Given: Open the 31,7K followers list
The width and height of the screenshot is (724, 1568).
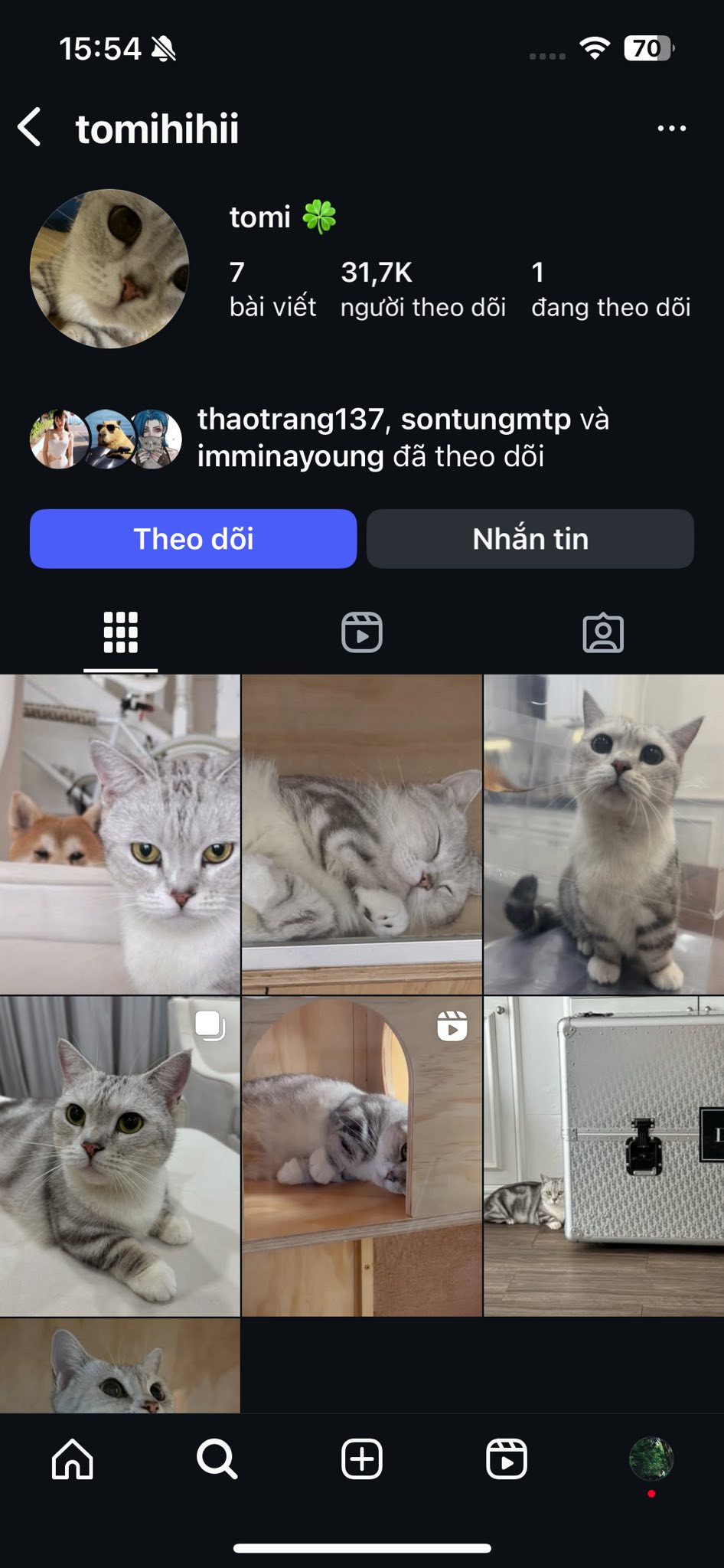Looking at the screenshot, I should tap(422, 289).
